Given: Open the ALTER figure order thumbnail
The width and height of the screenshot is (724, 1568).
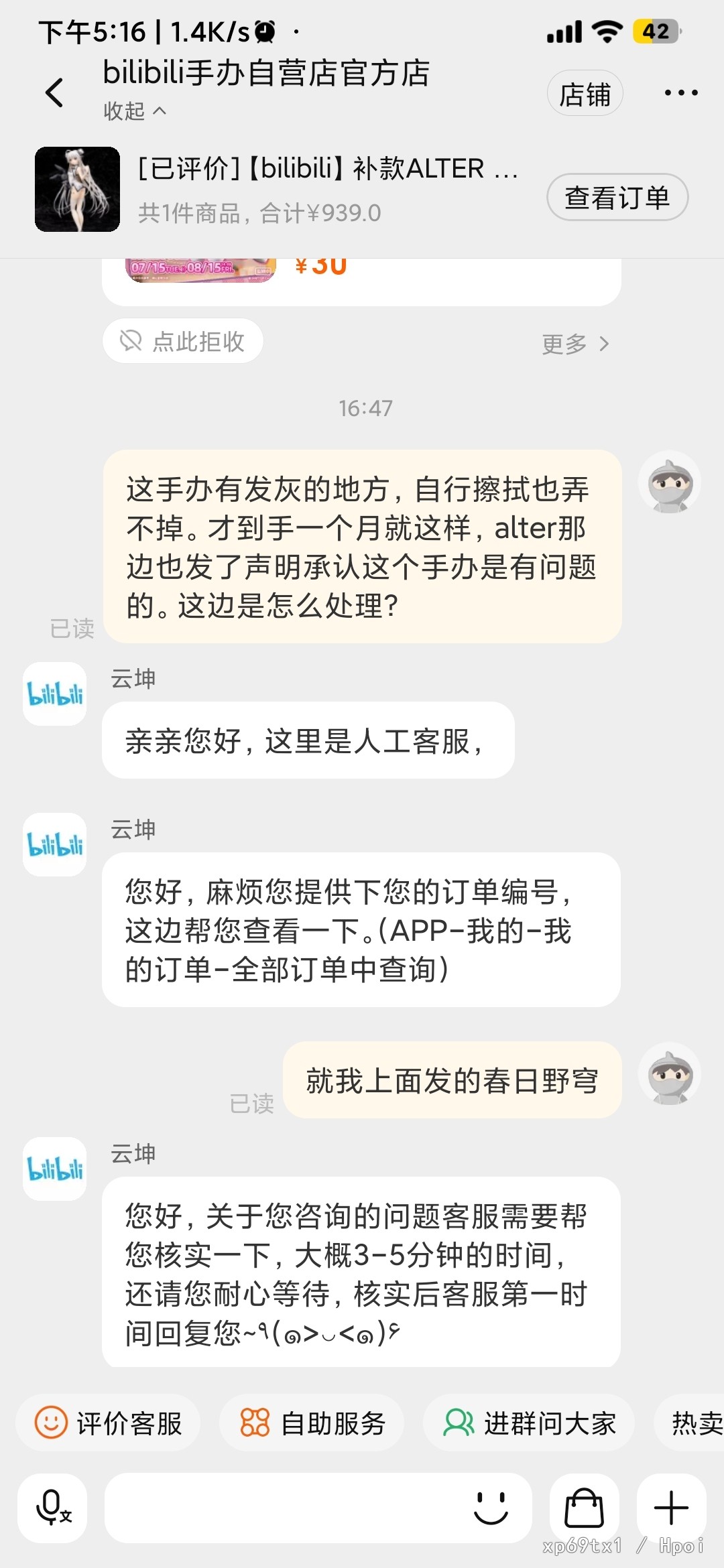Looking at the screenshot, I should [78, 190].
